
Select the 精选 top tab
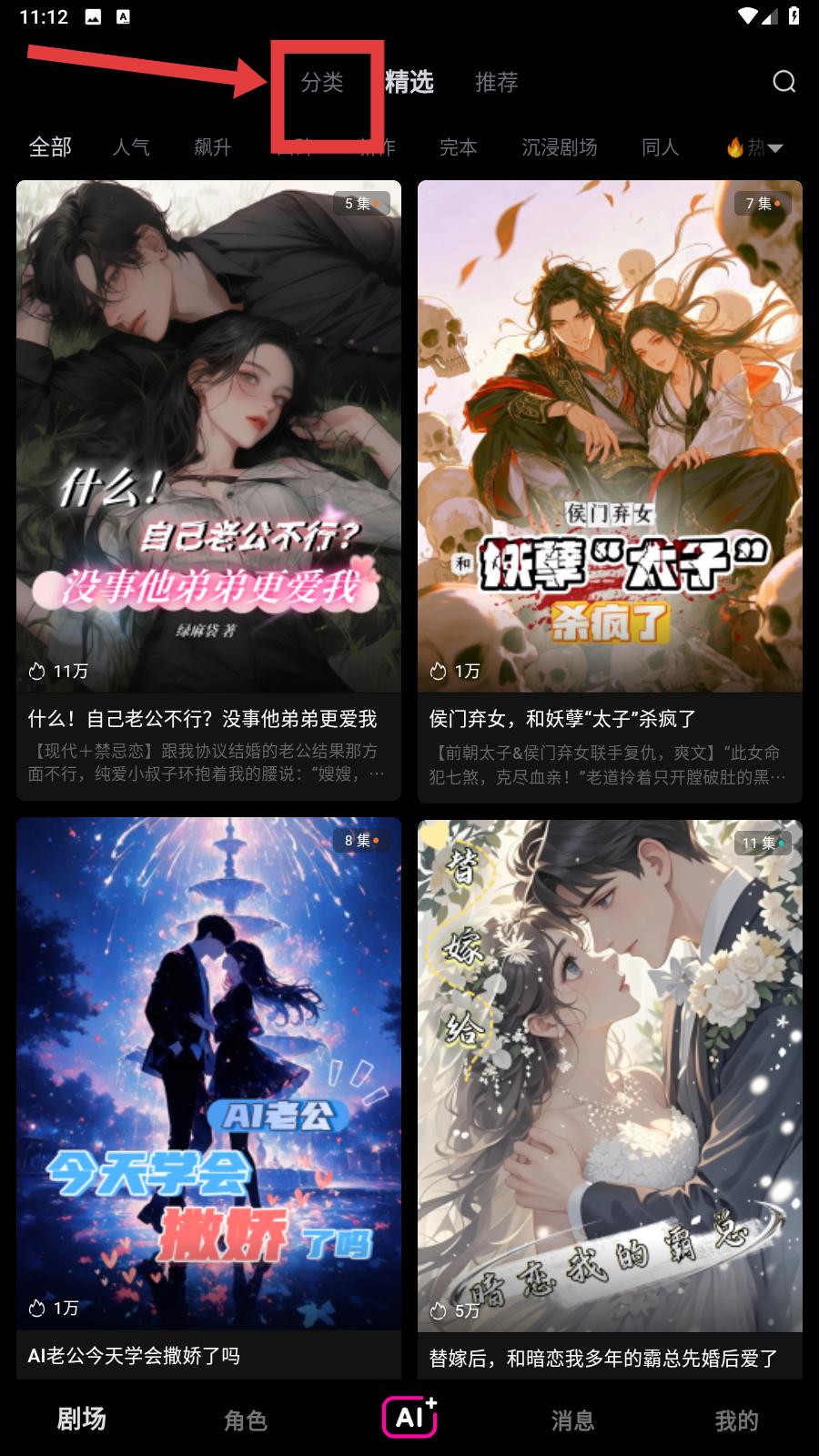pos(409,83)
